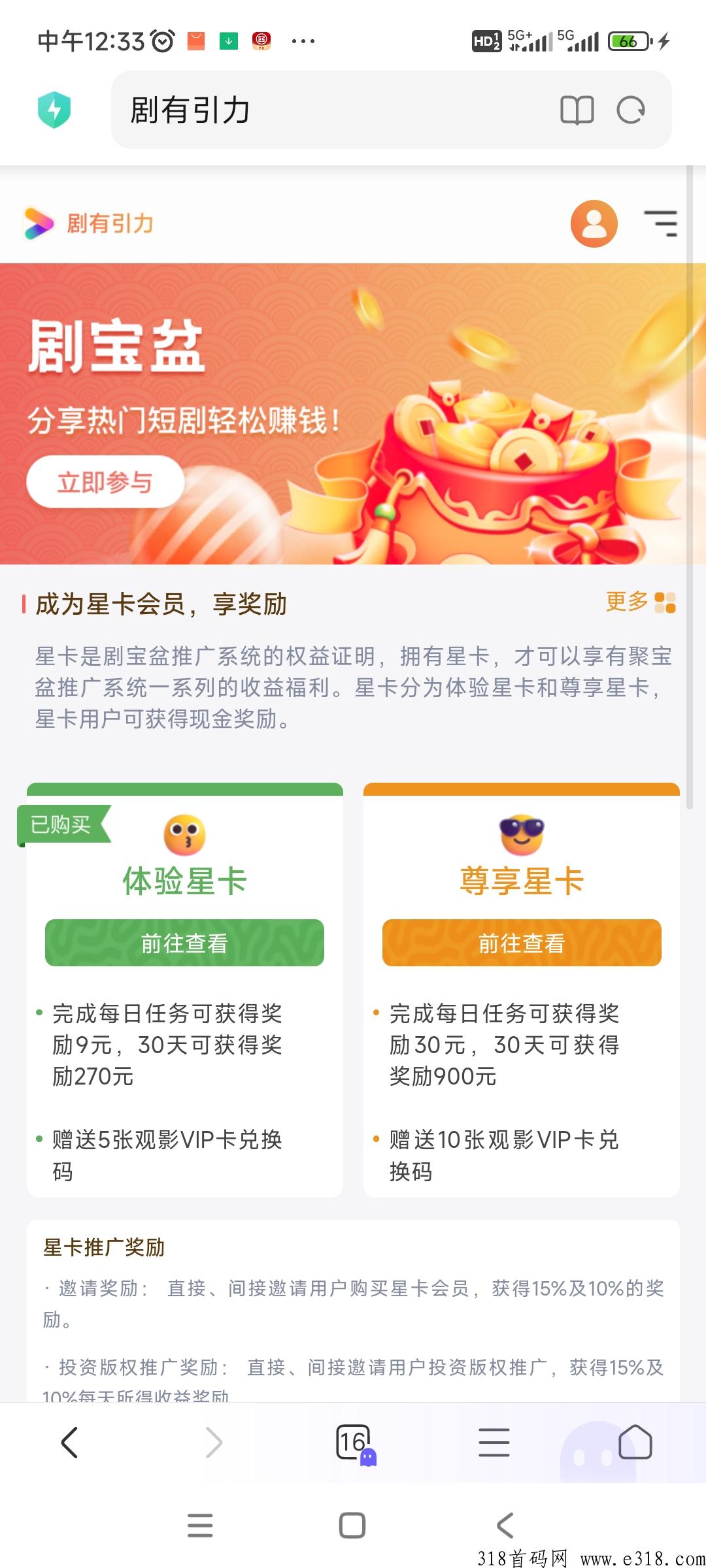Go forward in the browser toolbar
Image resolution: width=706 pixels, height=1568 pixels.
point(214,1442)
